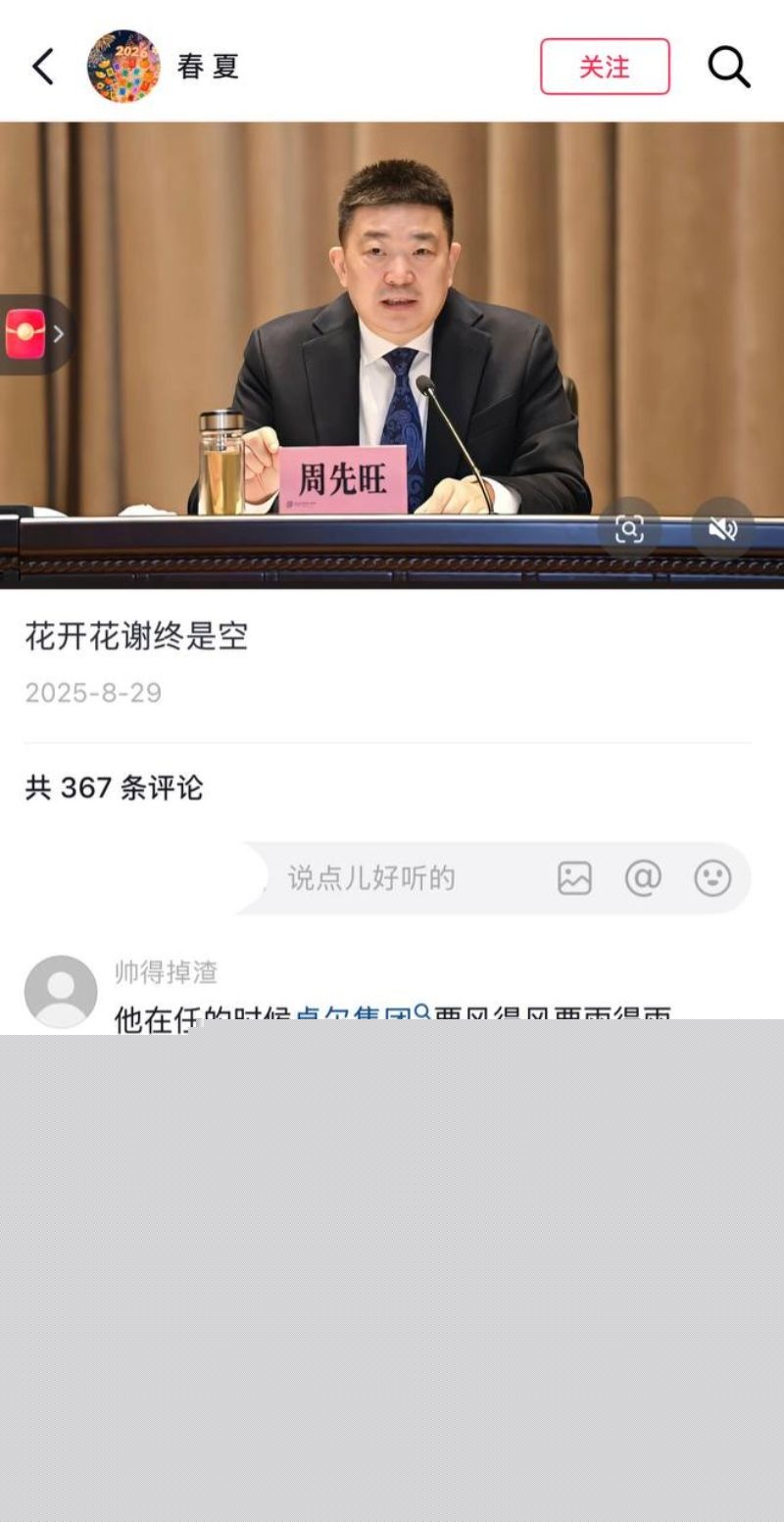The height and width of the screenshot is (1522, 784).
Task: Open the emoji picker icon
Action: (x=713, y=878)
